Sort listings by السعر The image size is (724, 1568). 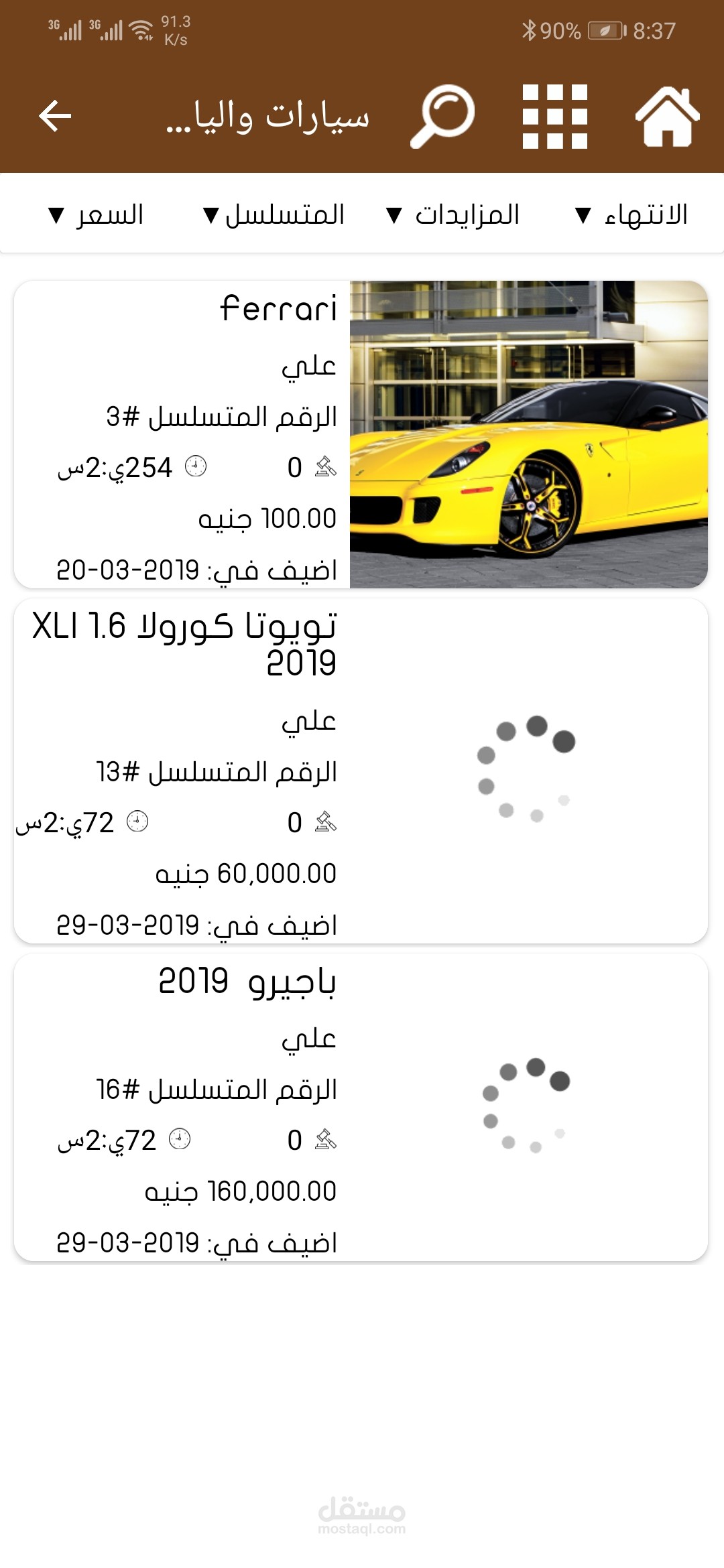coord(97,215)
